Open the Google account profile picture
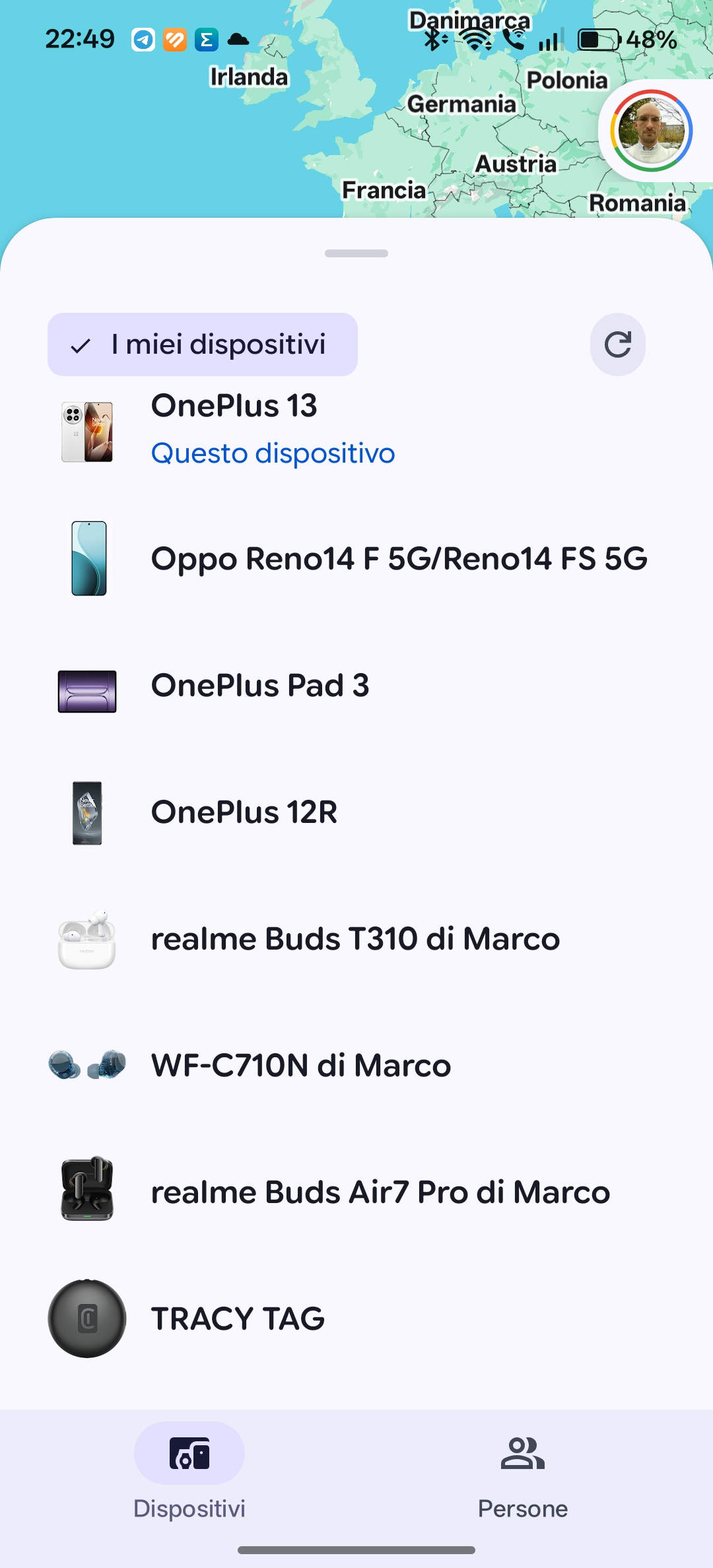 (651, 131)
